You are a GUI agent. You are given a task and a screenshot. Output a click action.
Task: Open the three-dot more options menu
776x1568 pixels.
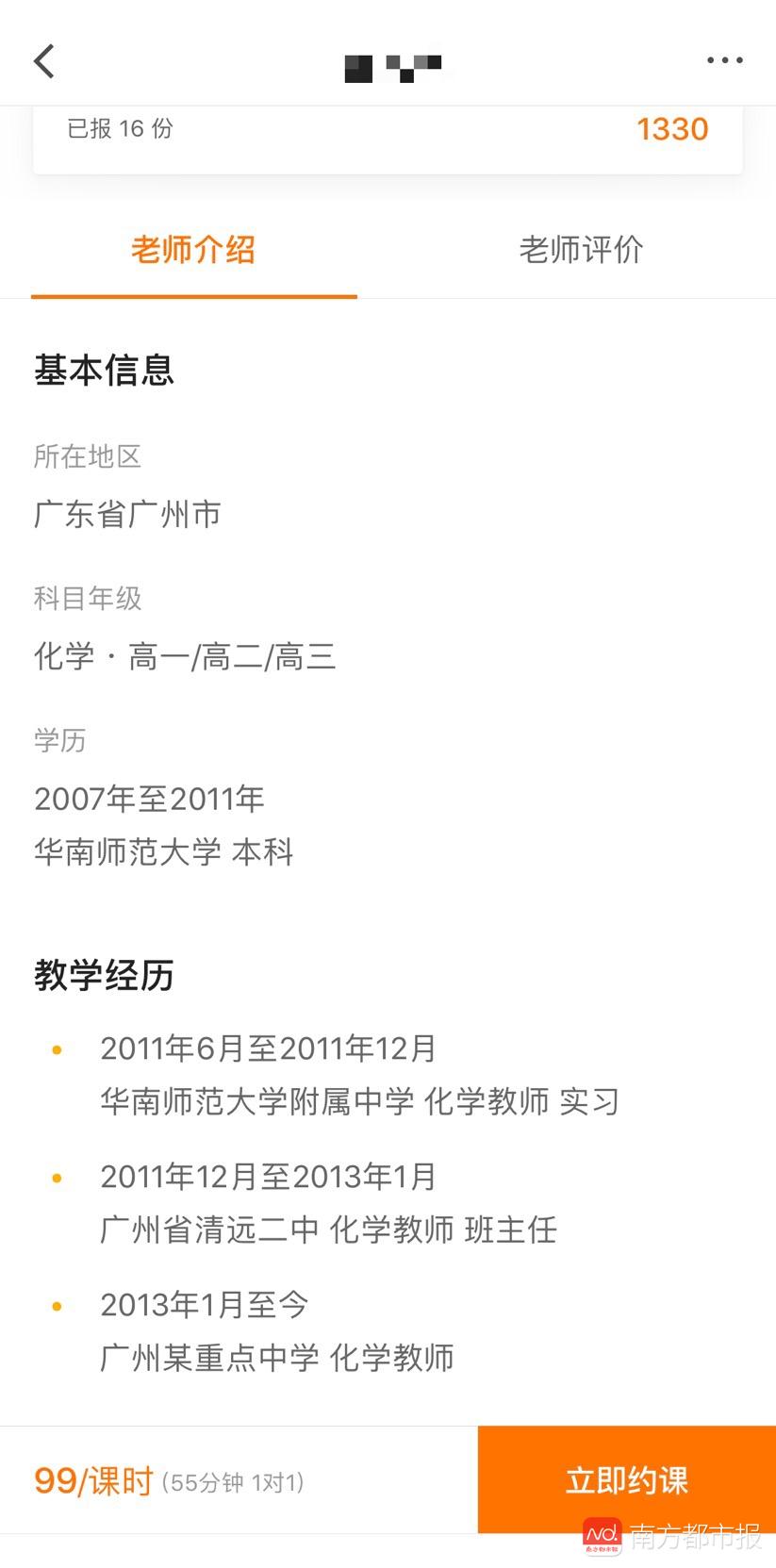tap(724, 60)
